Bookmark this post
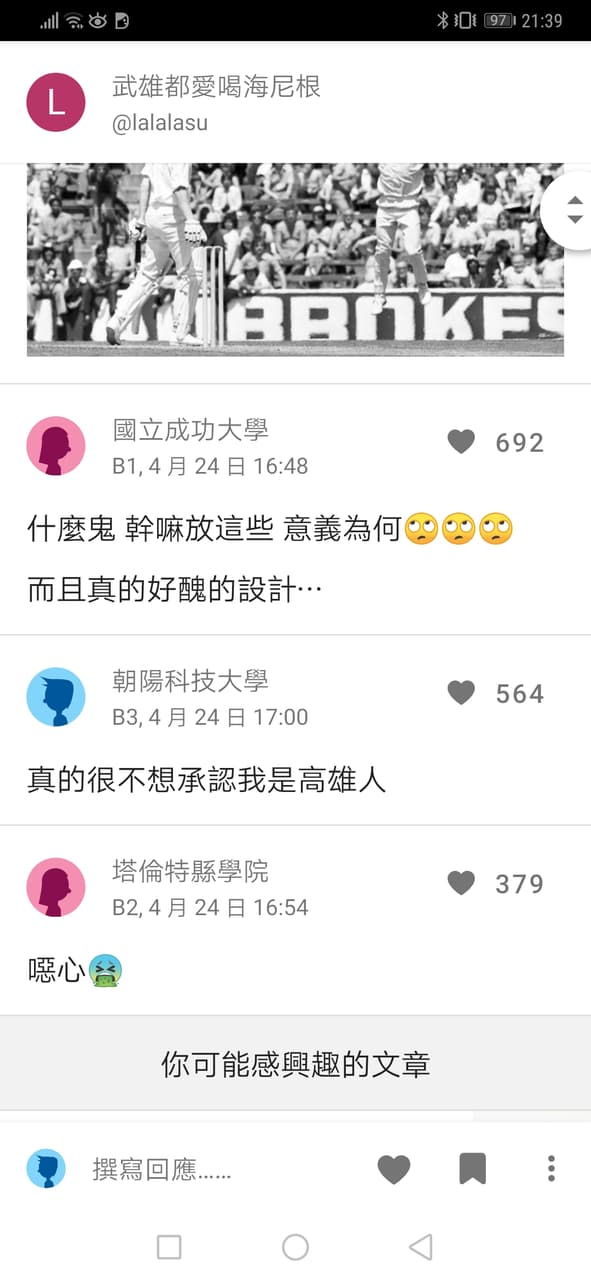This screenshot has height=1280, width=591. pos(473,1169)
